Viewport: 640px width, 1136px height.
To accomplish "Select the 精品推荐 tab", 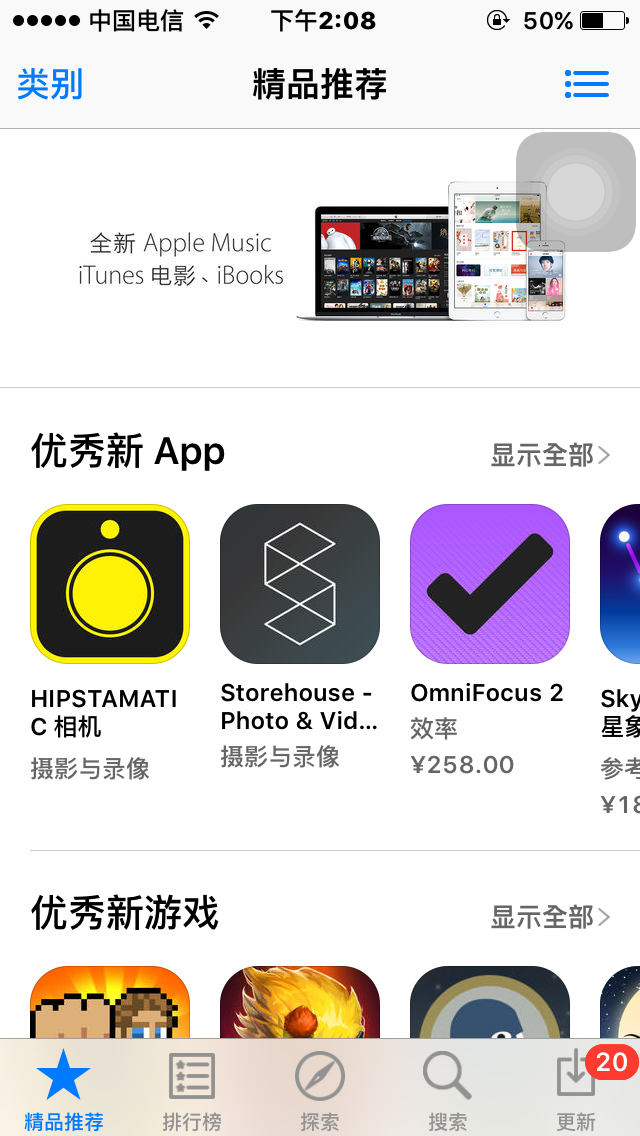I will tap(64, 1090).
